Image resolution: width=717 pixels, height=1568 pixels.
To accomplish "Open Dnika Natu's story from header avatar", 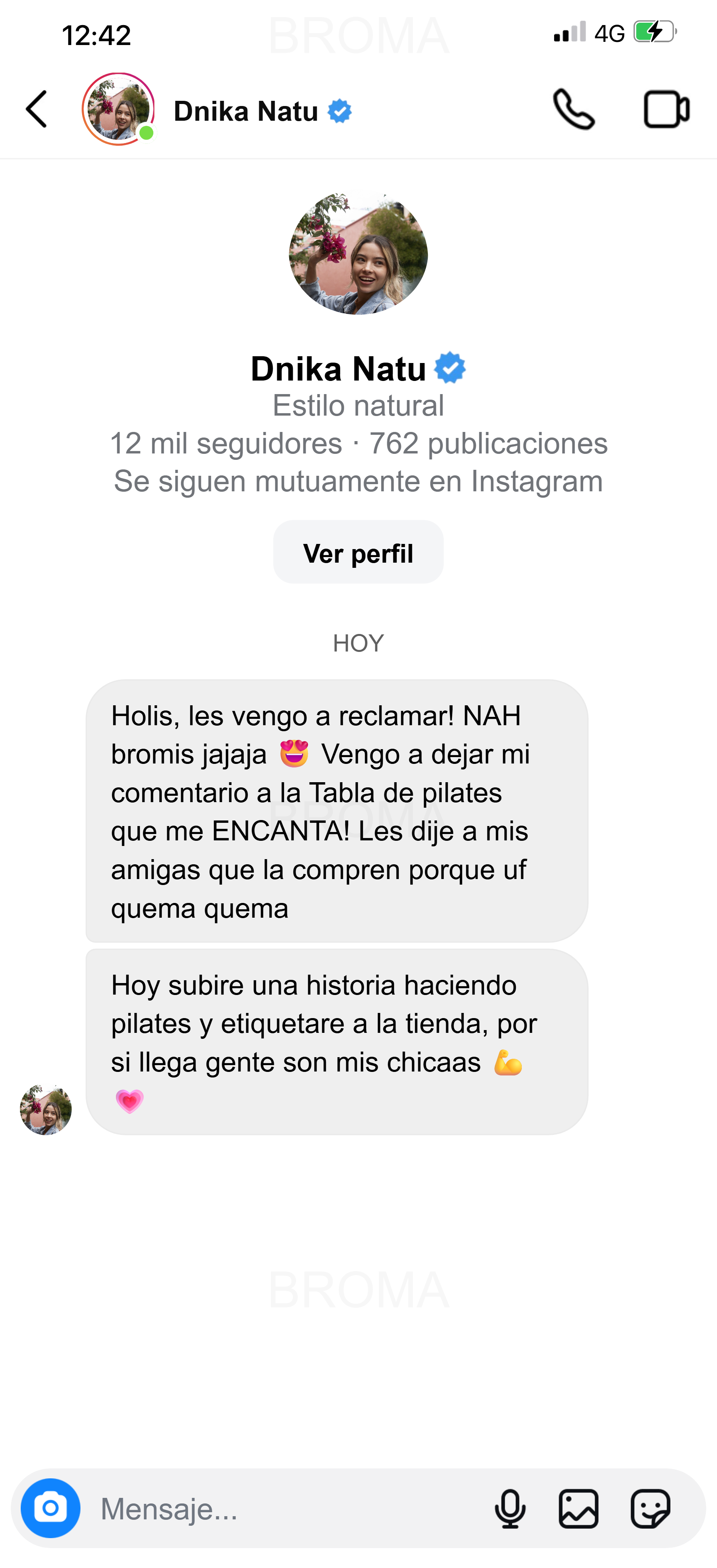I will (118, 110).
